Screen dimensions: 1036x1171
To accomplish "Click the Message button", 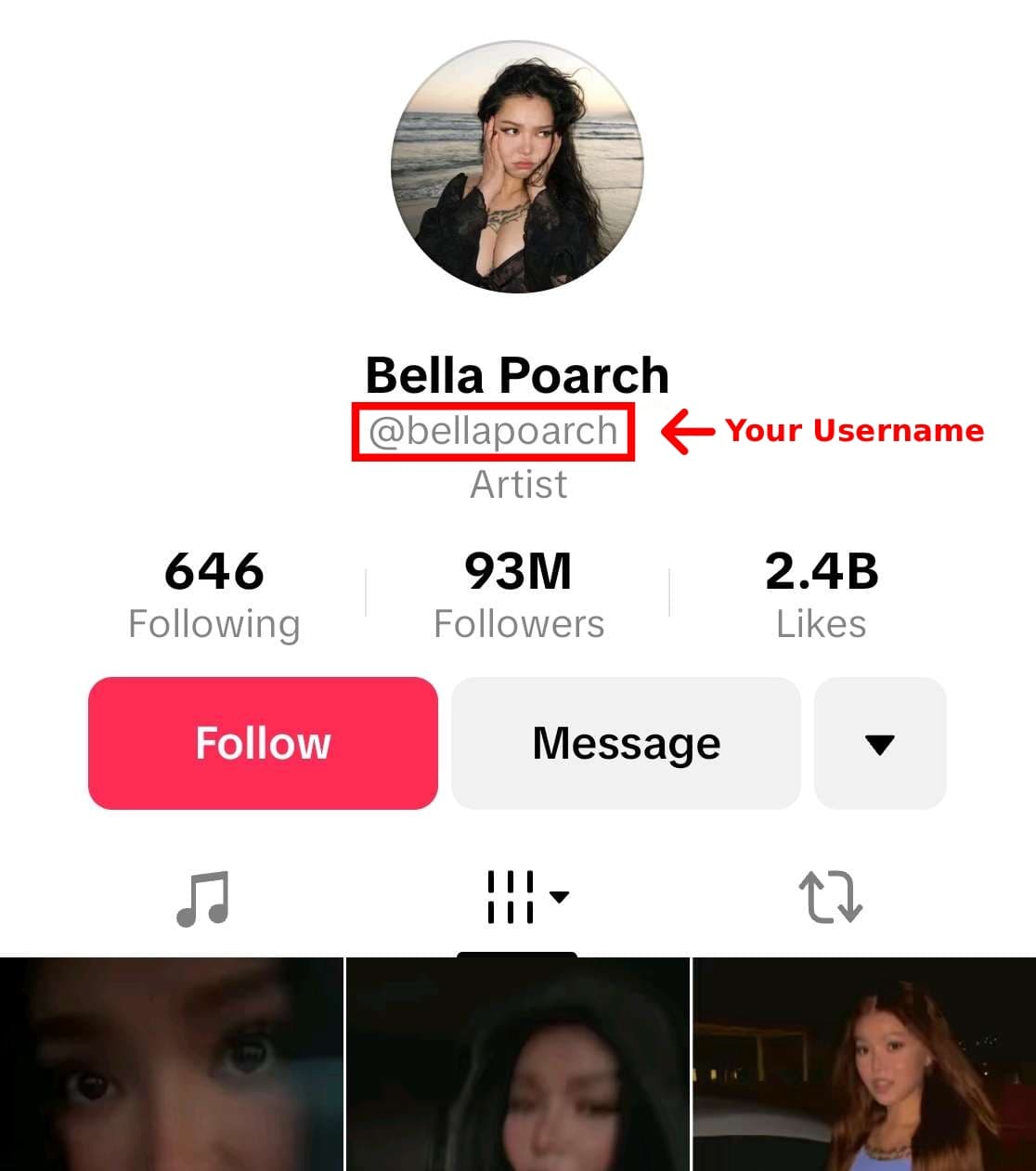I will 625,742.
